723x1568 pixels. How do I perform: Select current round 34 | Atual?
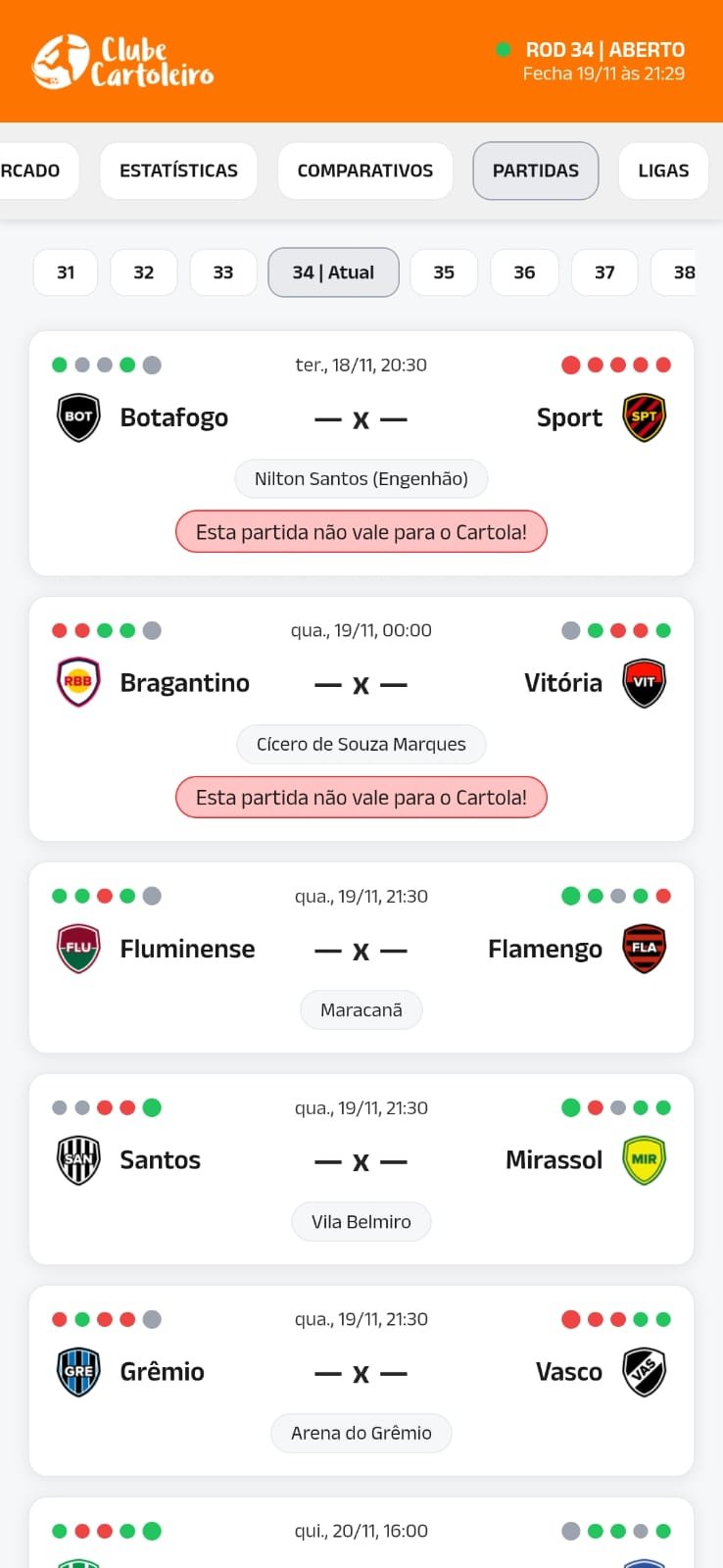point(333,272)
